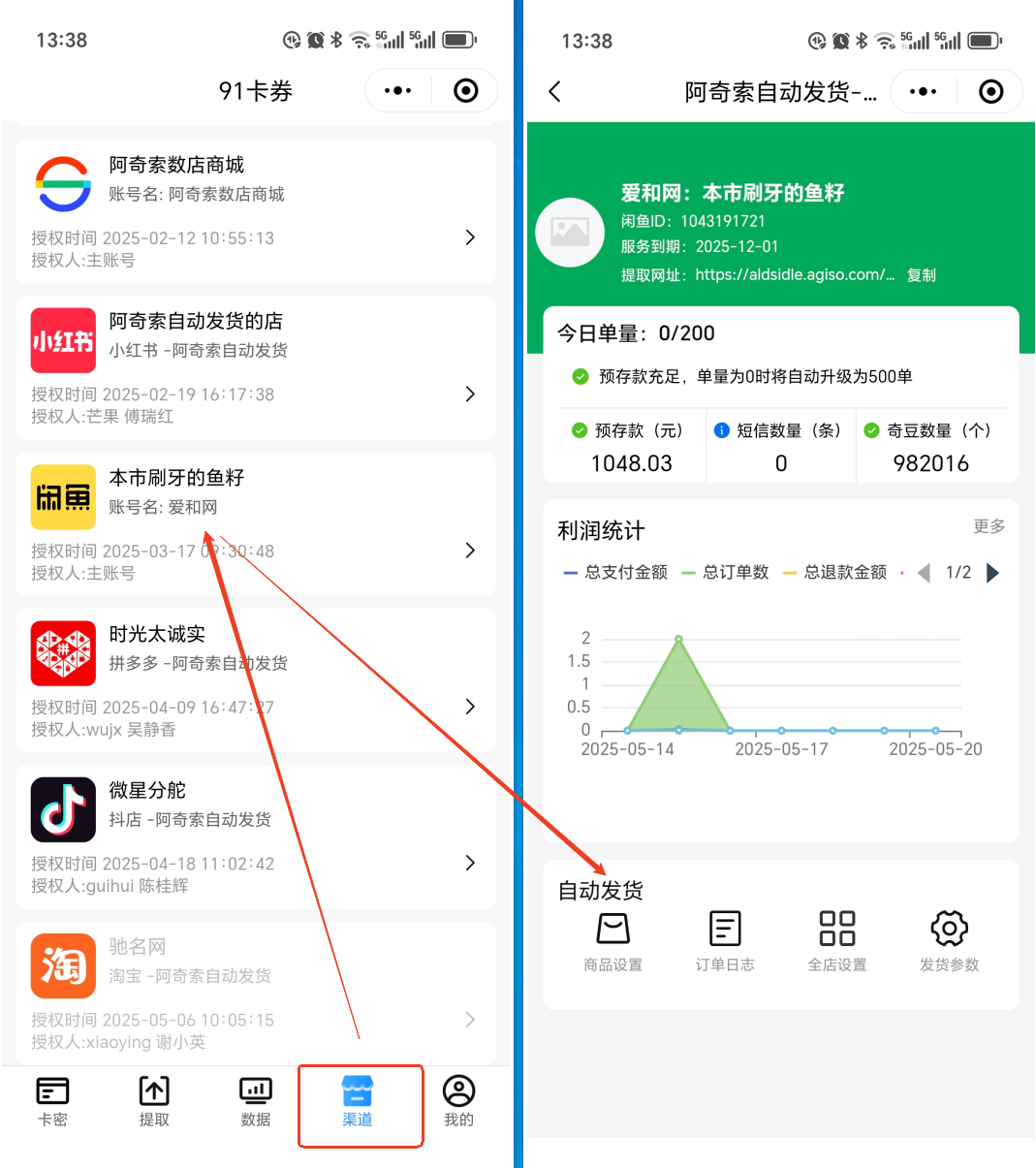Switch to the 提取 tab
1036x1168 pixels.
tap(154, 1102)
